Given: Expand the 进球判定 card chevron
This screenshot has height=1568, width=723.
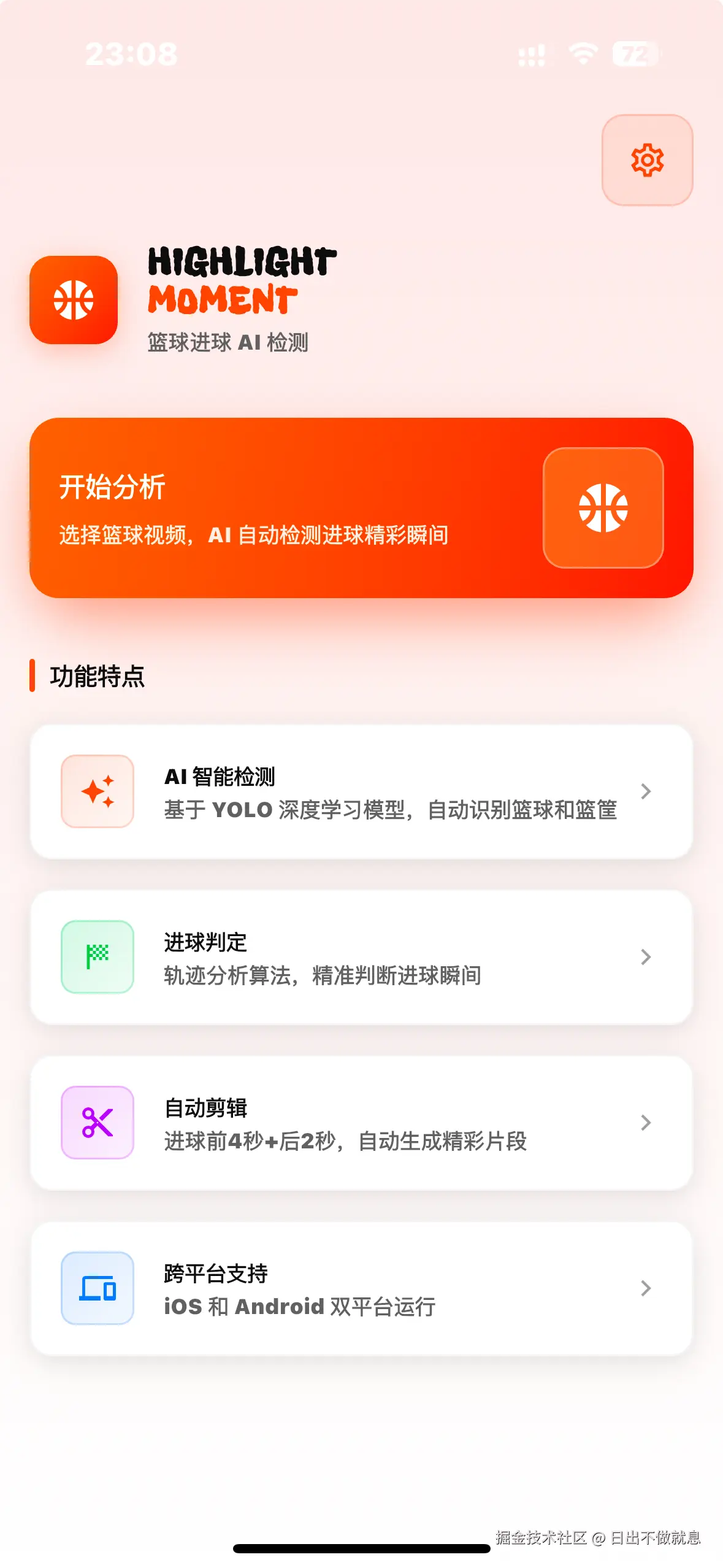Looking at the screenshot, I should click(646, 958).
